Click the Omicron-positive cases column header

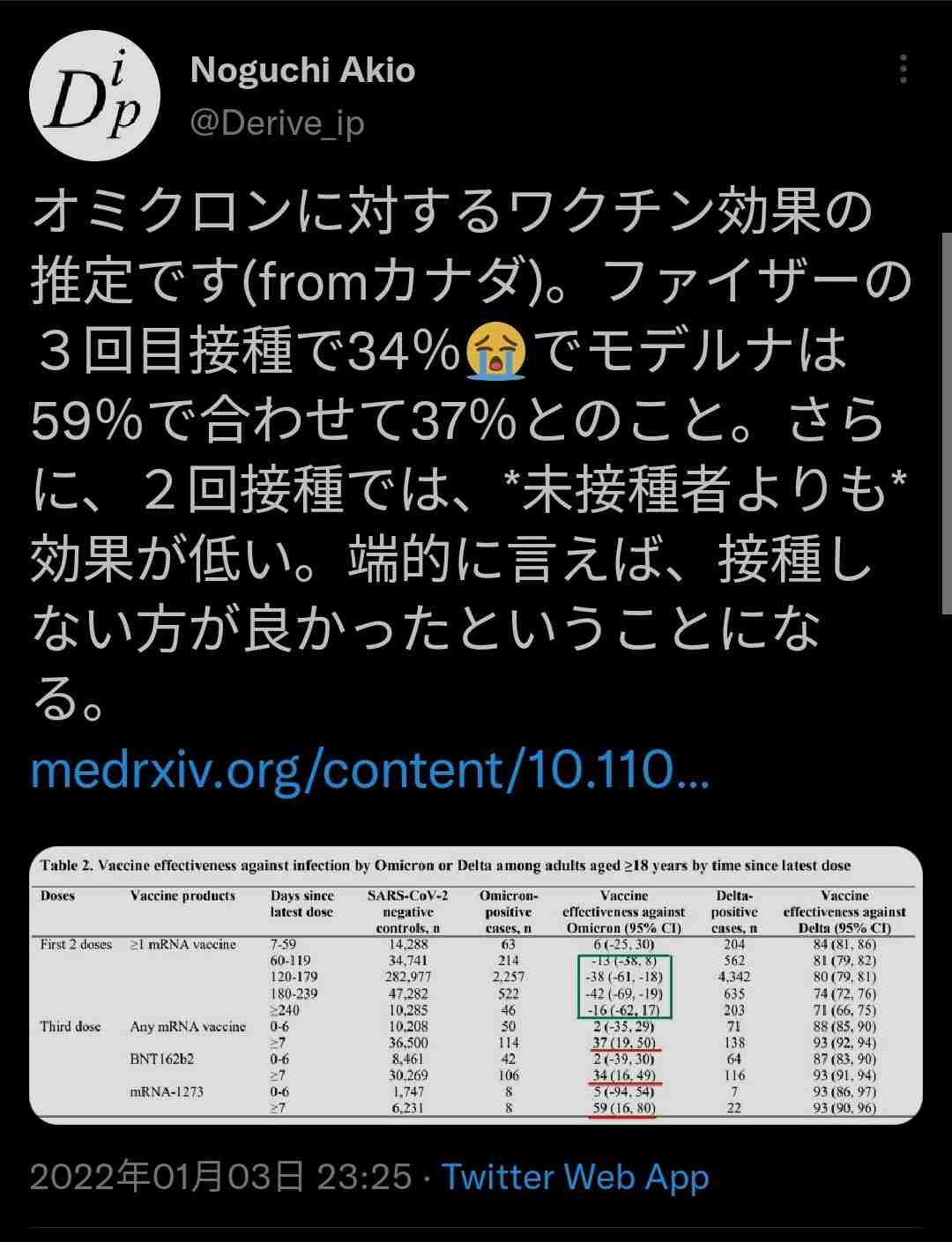[507, 911]
